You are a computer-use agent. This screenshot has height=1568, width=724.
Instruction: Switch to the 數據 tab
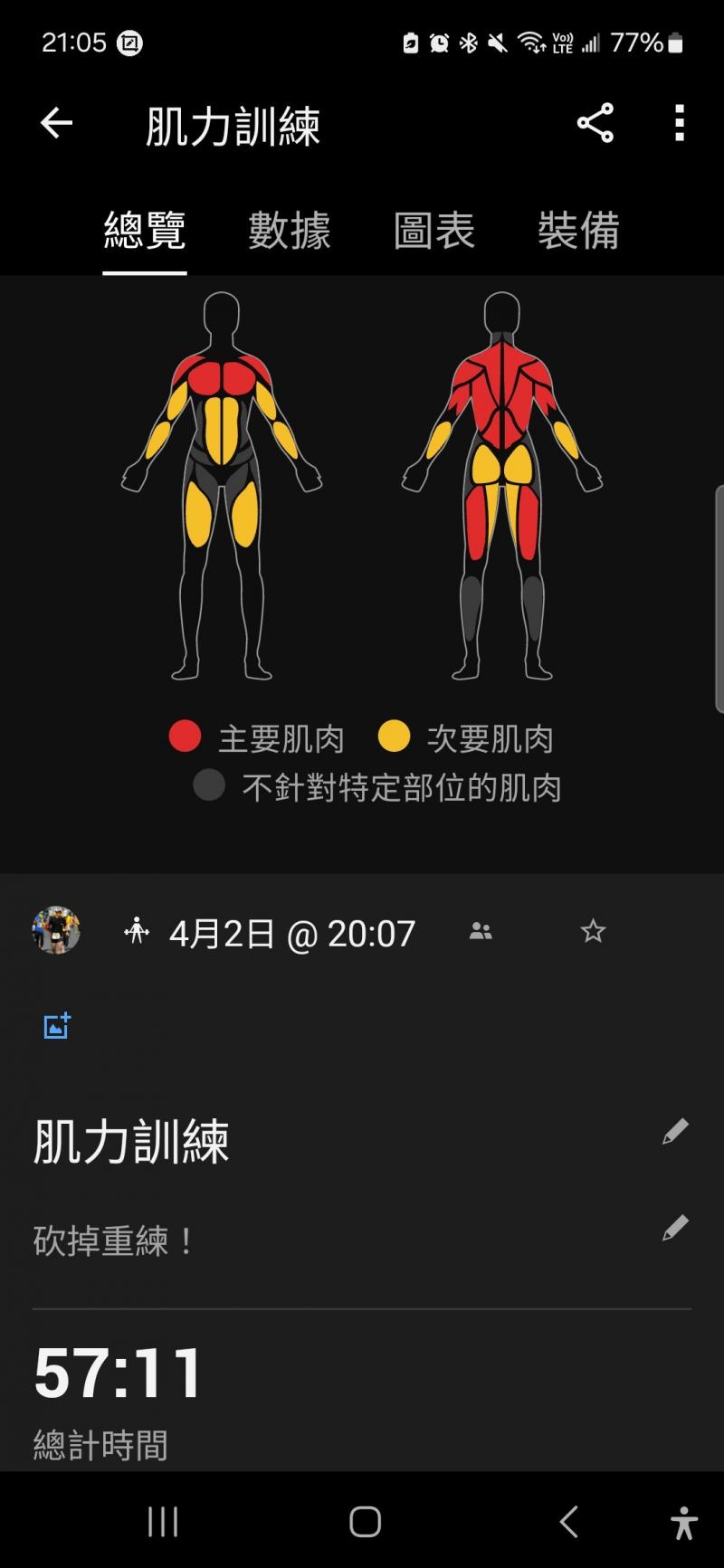(x=289, y=231)
